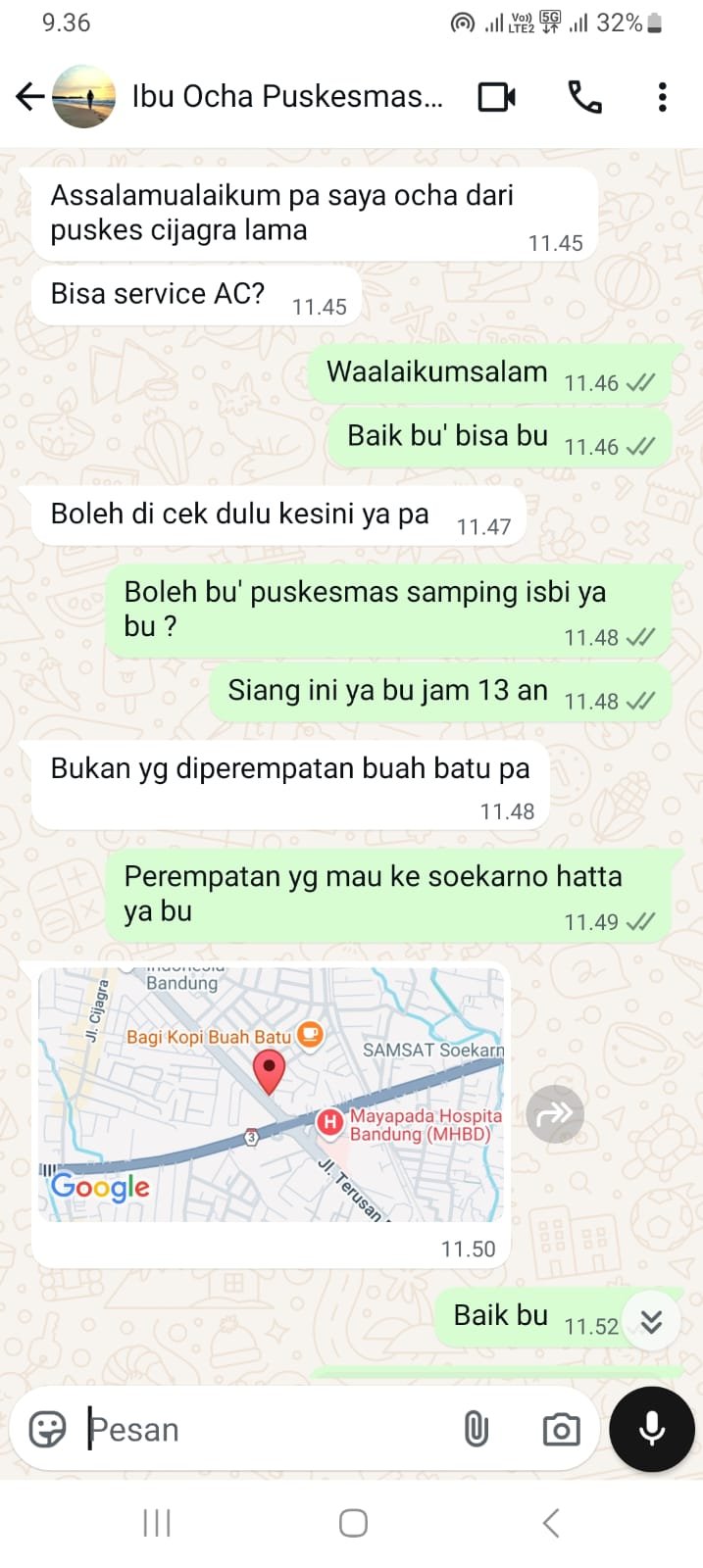Start a voice call with Ibu Ocha
703x1568 pixels.
click(584, 96)
